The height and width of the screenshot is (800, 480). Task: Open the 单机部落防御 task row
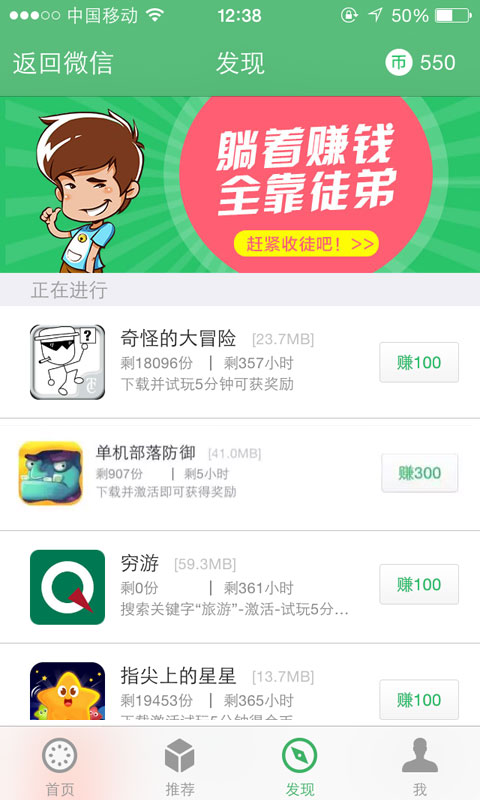(240, 474)
